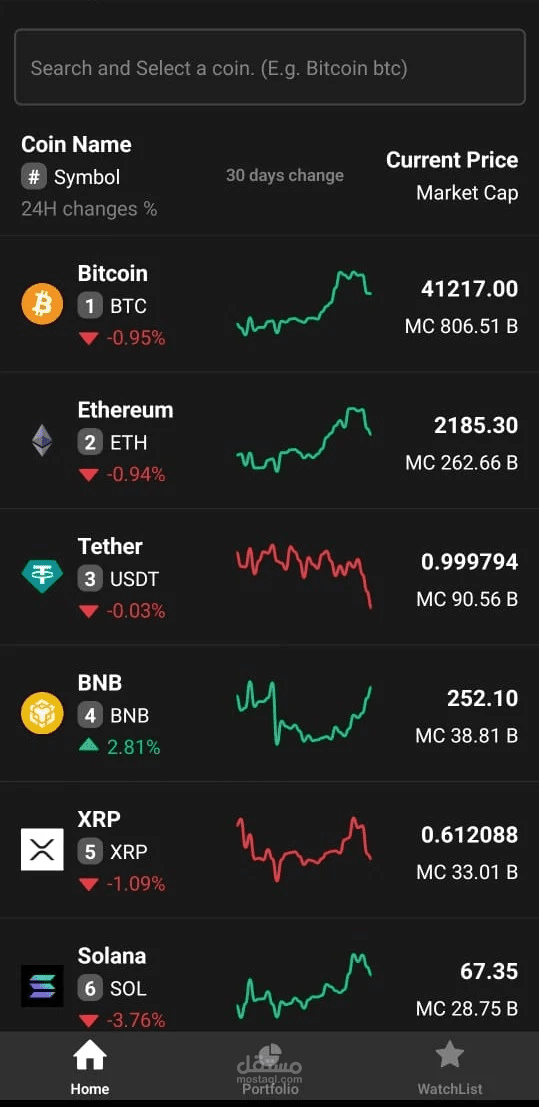
Task: Select the Tether coin row
Action: point(269,576)
